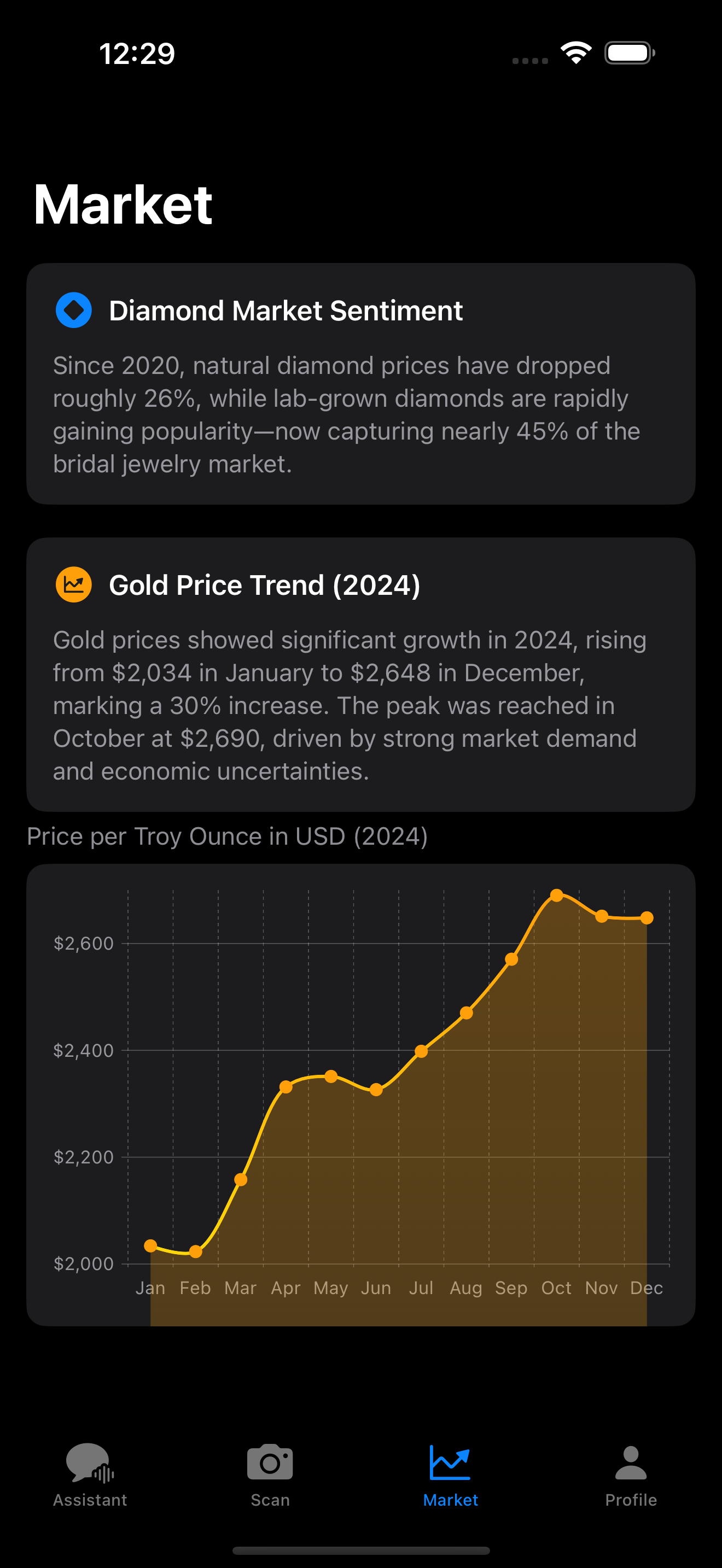
Task: Go to the Profile tab
Action: 631,1475
